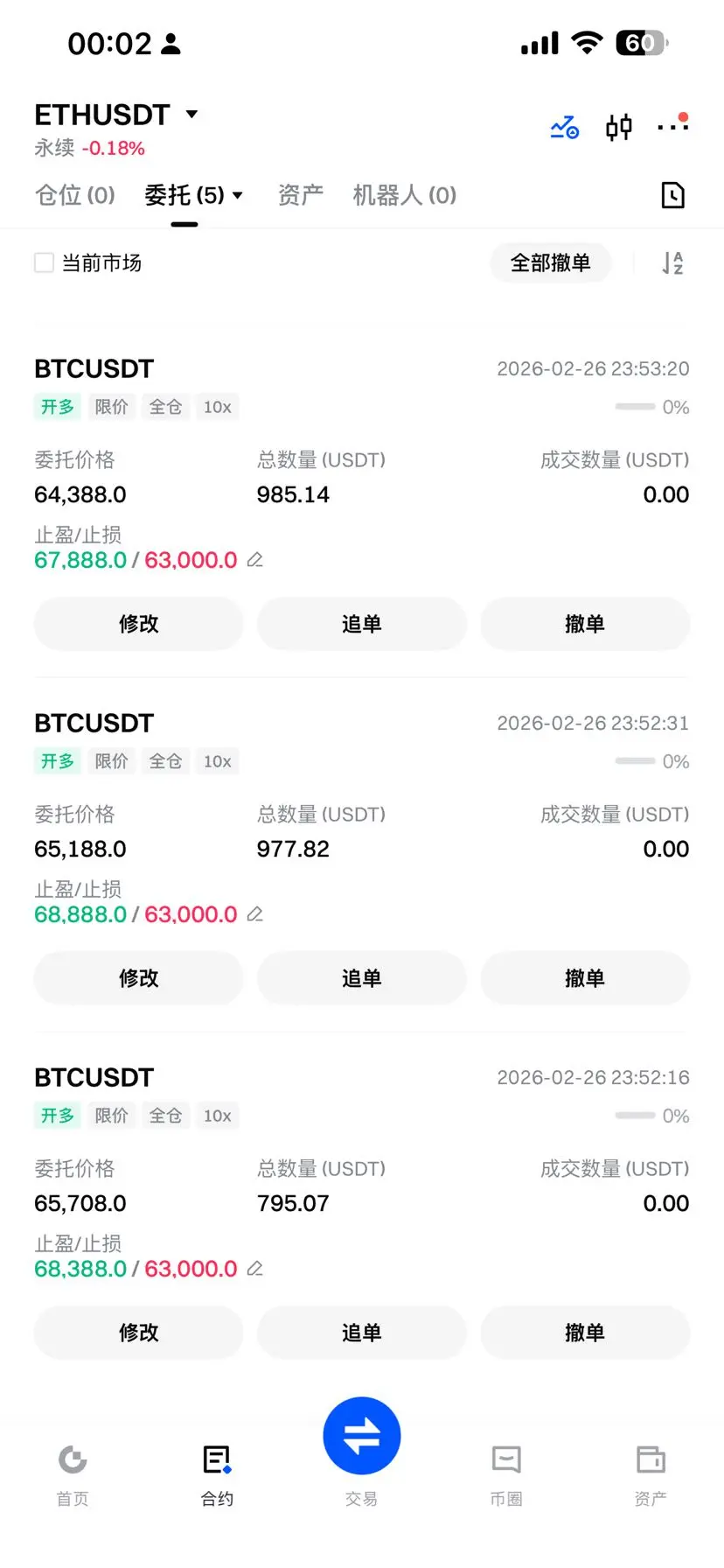Cancel the 65,708.0 order with 撤单
The height and width of the screenshot is (1568, 724).
coord(584,1333)
